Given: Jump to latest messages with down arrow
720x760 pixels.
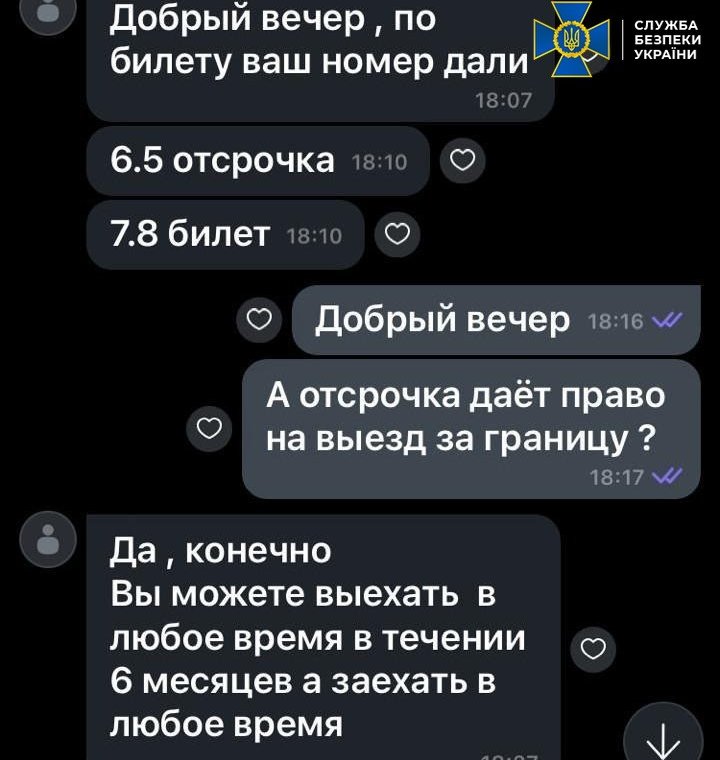Looking at the screenshot, I should tap(663, 738).
